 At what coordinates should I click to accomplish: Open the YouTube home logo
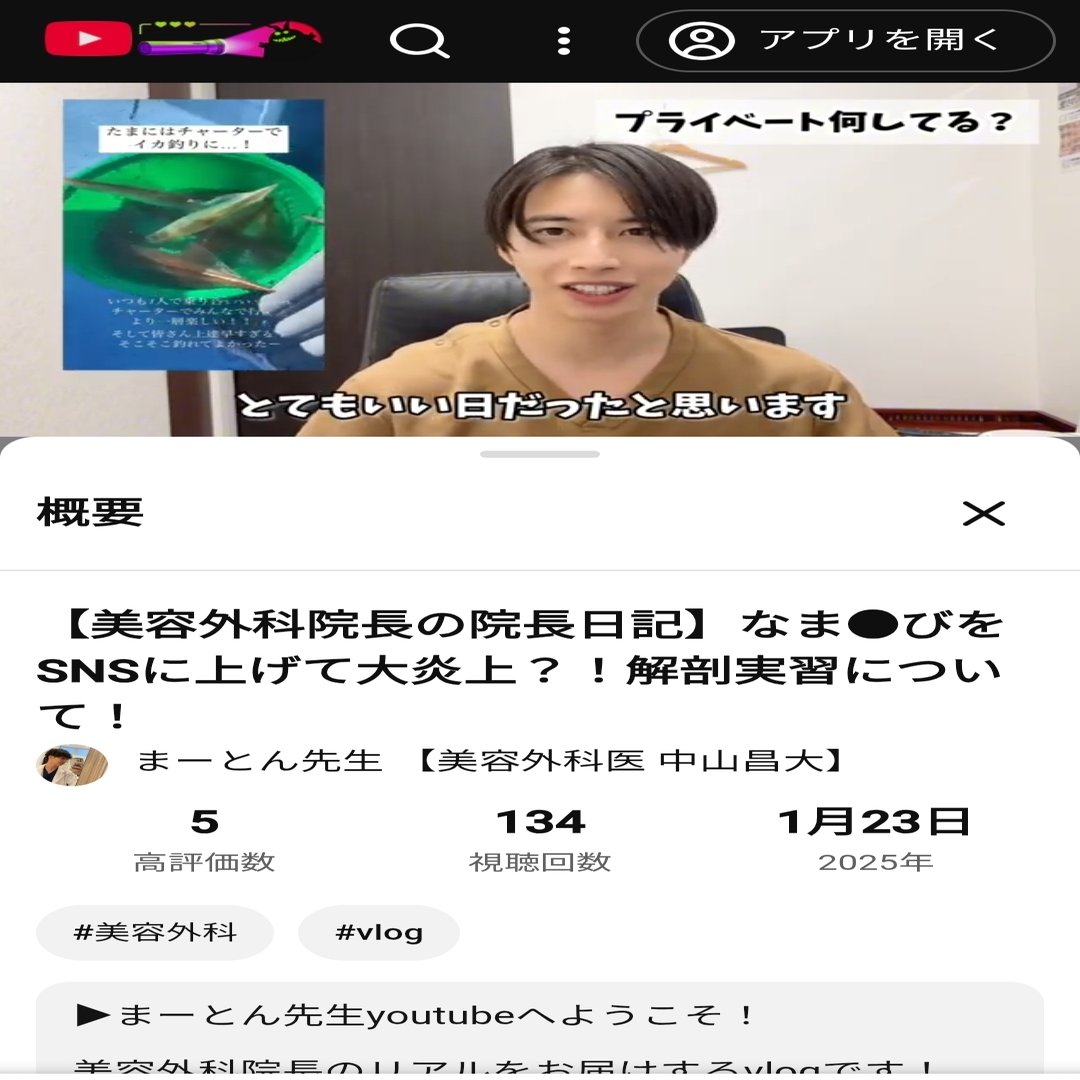pos(88,39)
